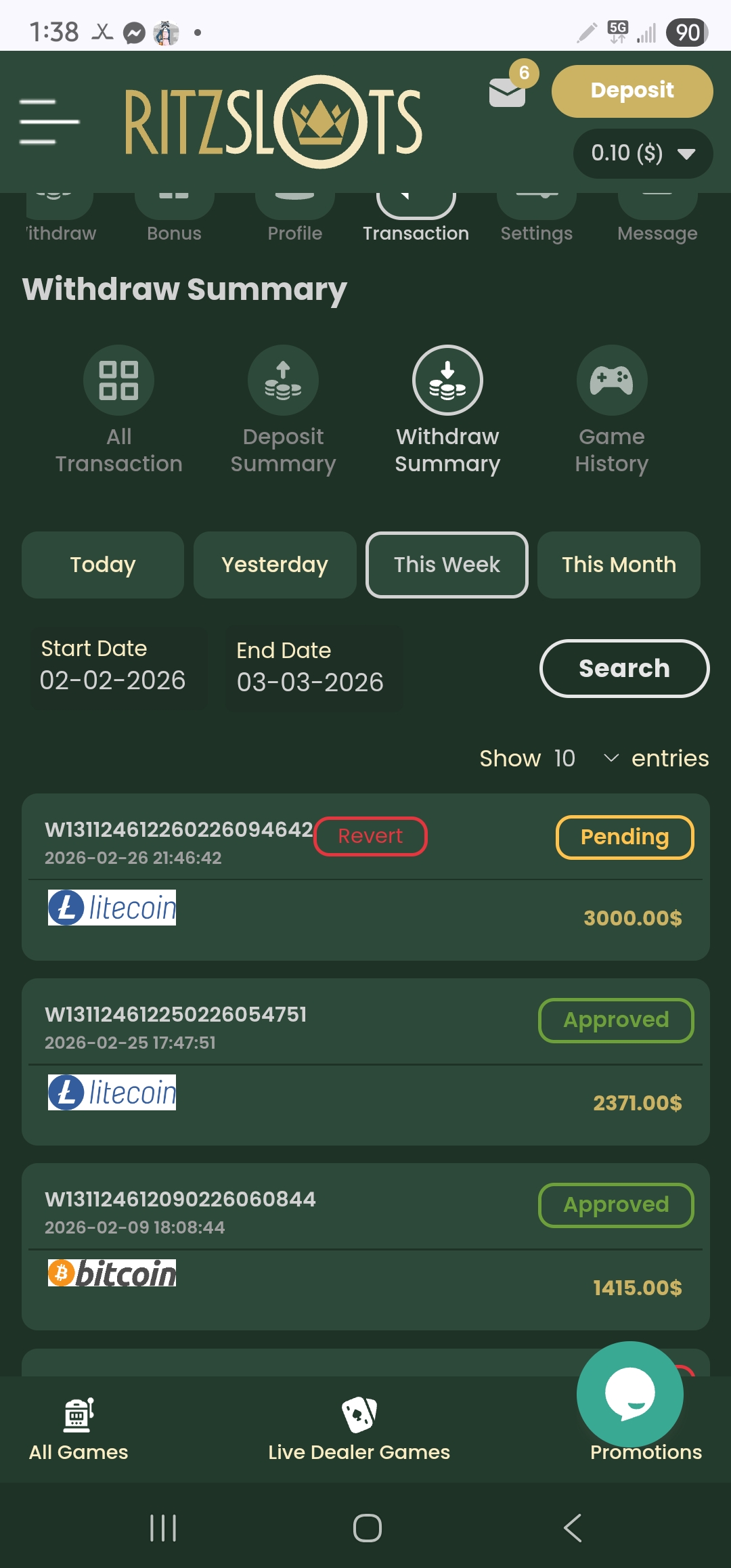This screenshot has width=731, height=1568.
Task: Open Live Dealer Games
Action: [x=359, y=1427]
